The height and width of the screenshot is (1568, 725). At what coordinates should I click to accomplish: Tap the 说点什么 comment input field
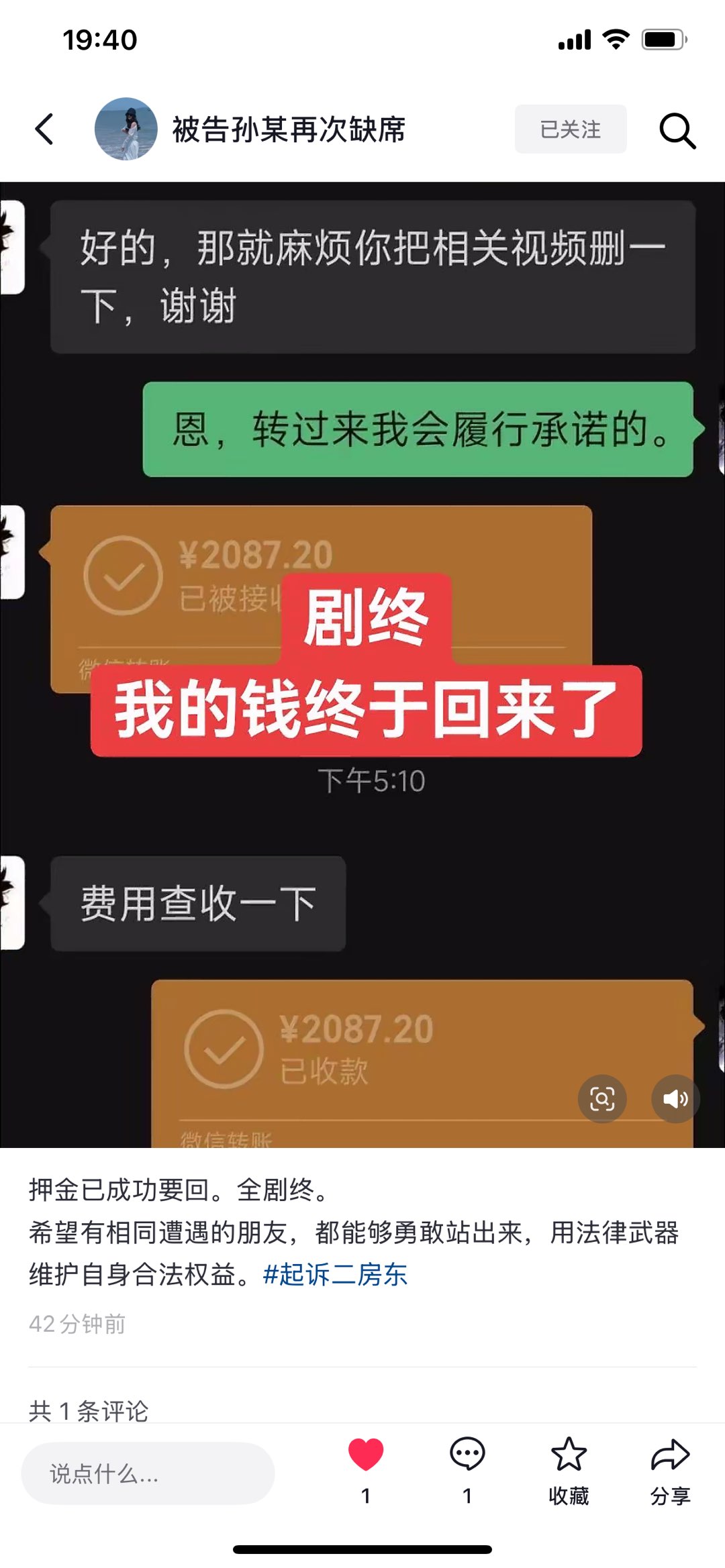click(x=148, y=1473)
